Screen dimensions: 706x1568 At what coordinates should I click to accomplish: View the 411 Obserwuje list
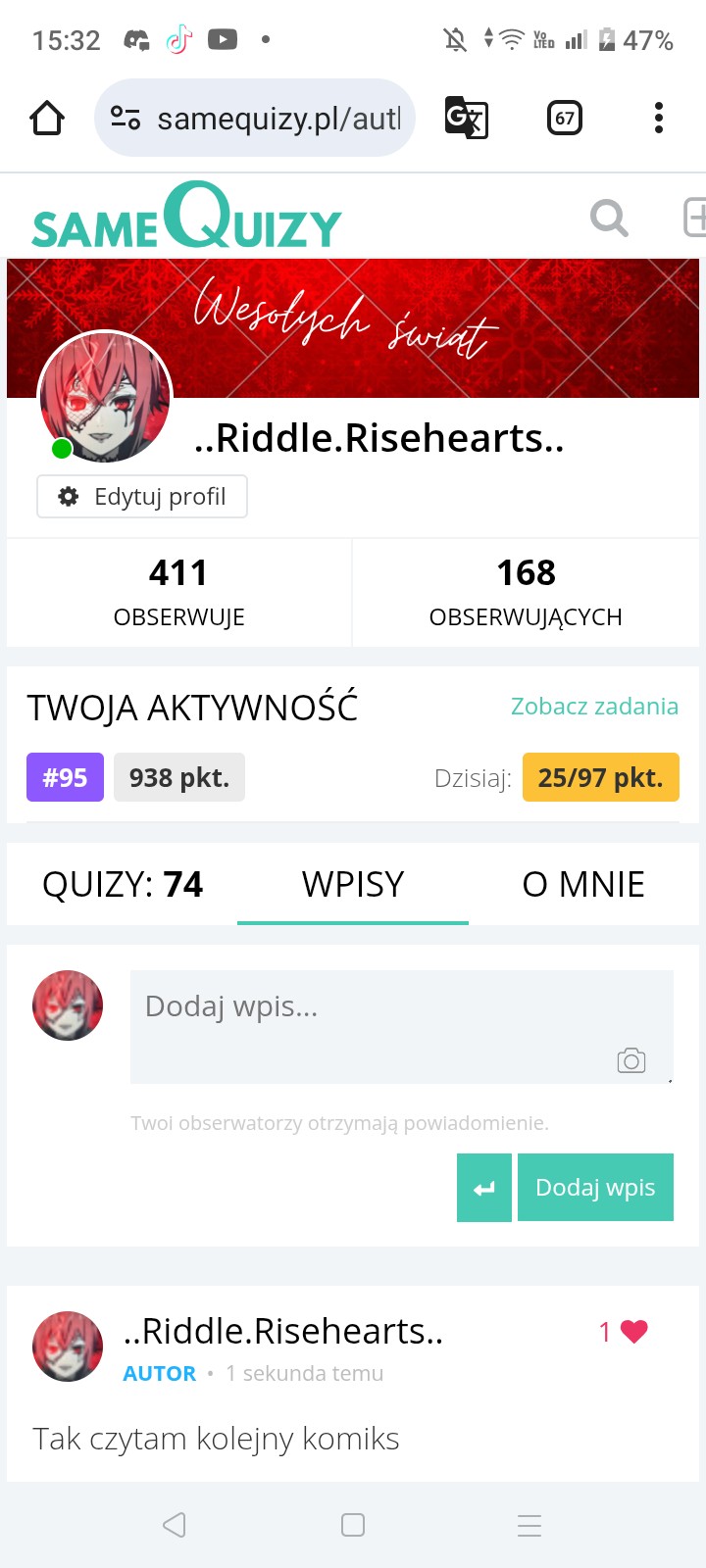tap(178, 592)
